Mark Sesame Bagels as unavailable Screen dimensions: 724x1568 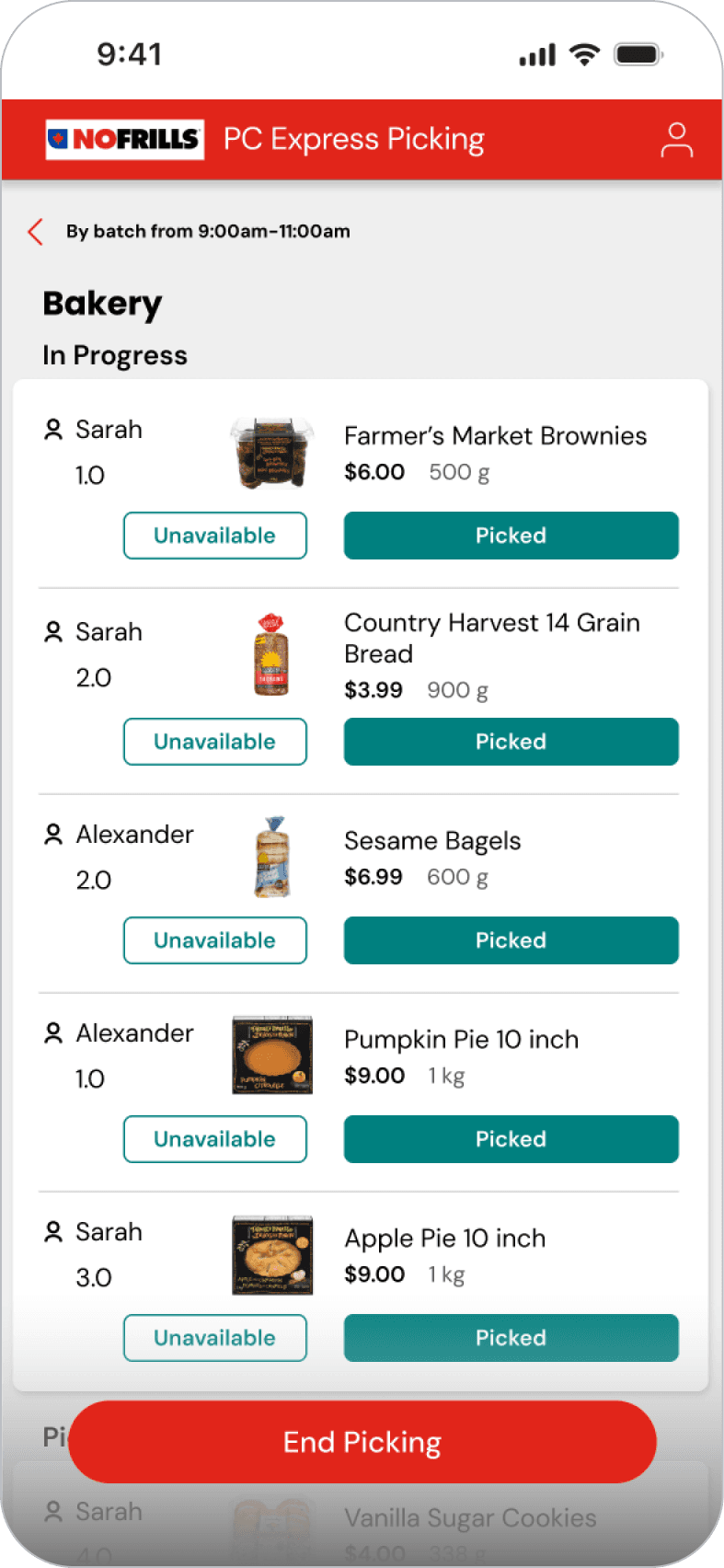[x=215, y=940]
